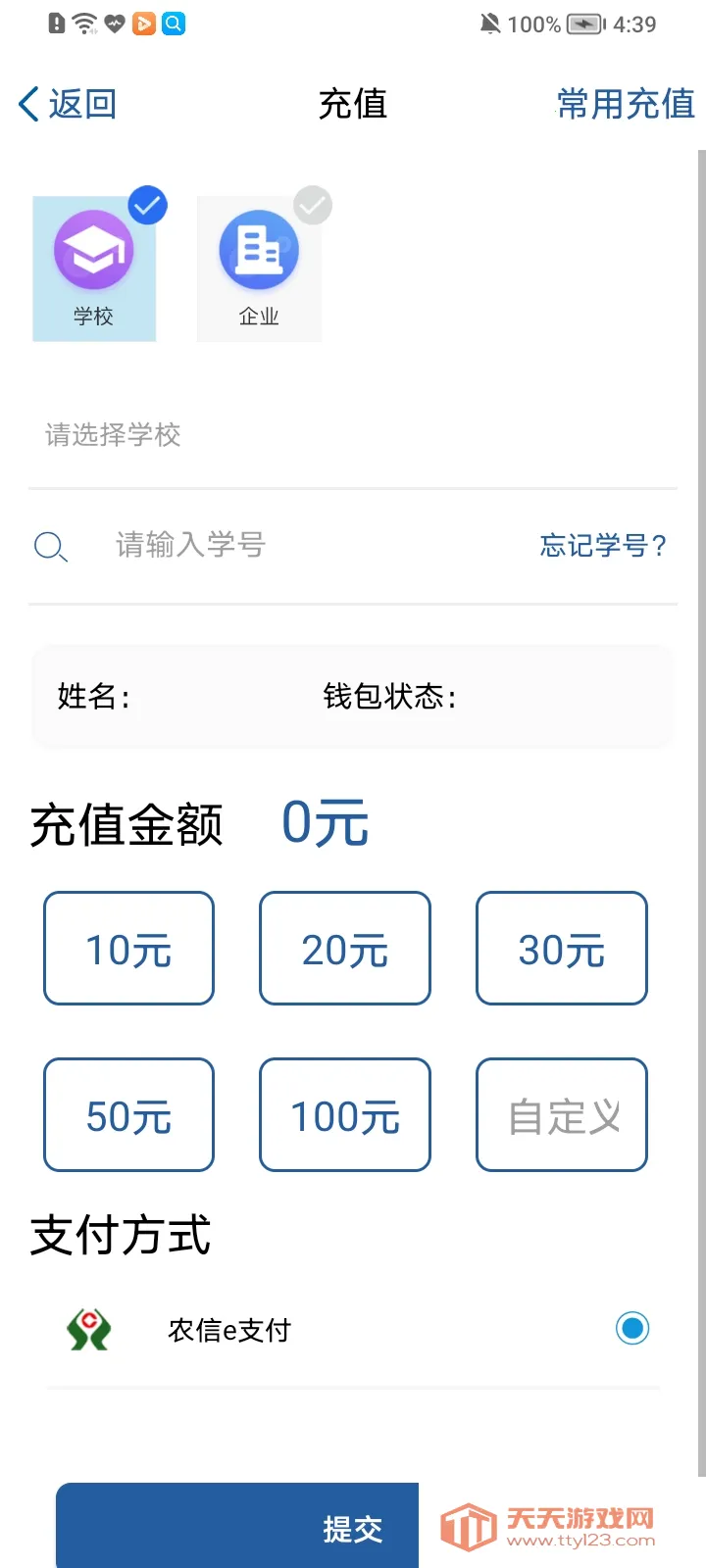Tap the 充值 page title
Screen dimensions: 706x1568
tap(352, 104)
